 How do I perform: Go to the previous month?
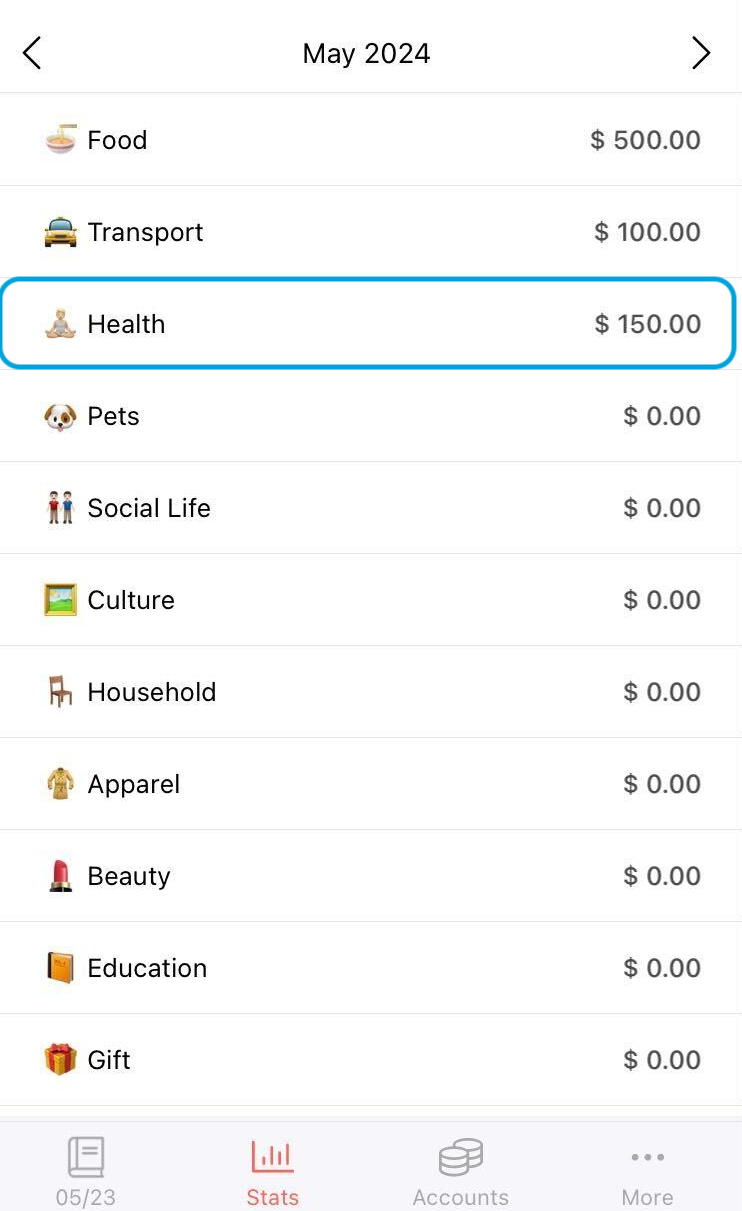coord(32,53)
